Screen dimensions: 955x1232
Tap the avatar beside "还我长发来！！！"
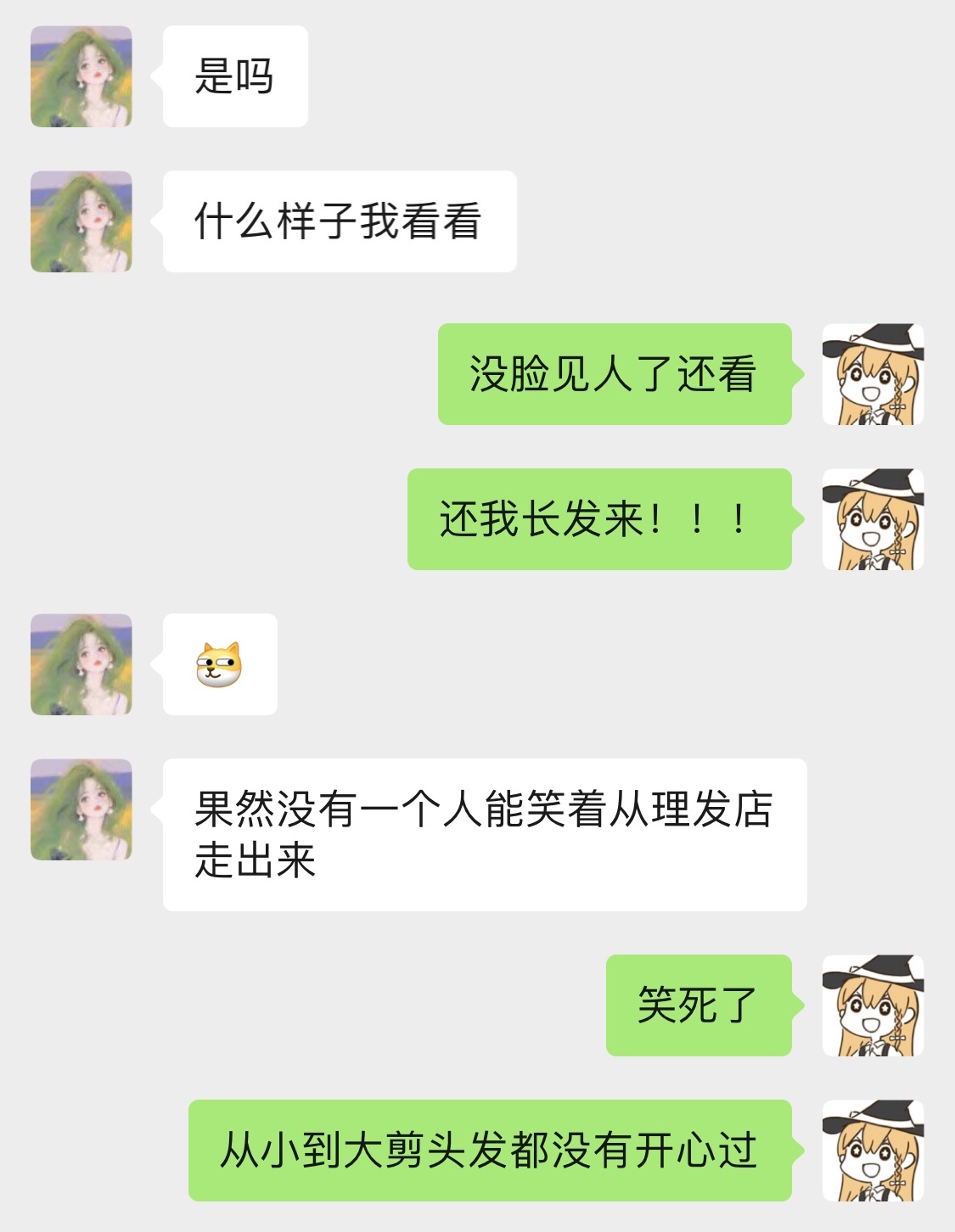873,519
